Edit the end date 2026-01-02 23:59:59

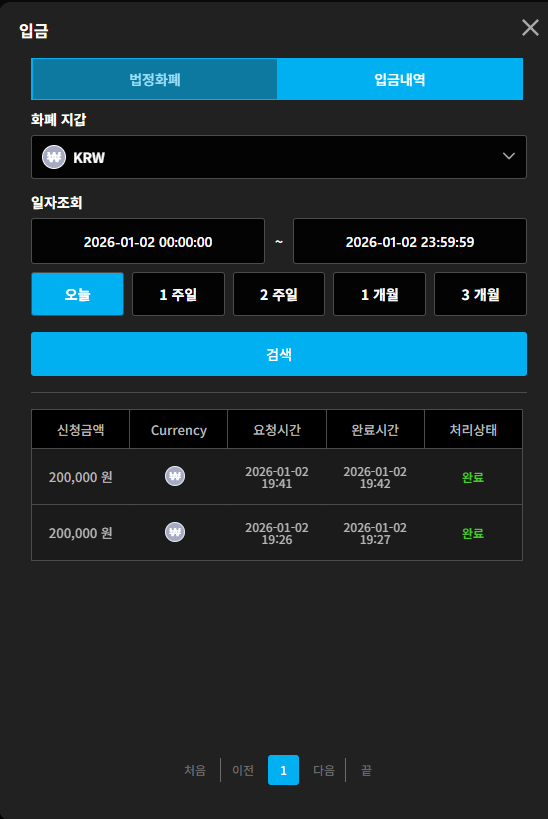[x=410, y=241]
